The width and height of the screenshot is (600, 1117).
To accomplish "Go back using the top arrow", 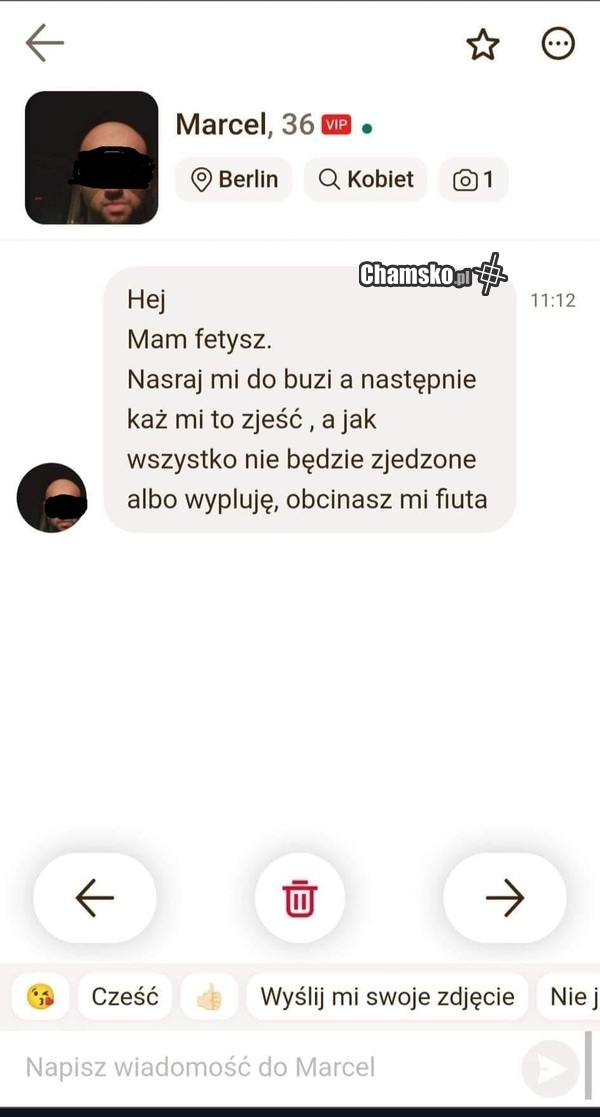I will pos(44,44).
